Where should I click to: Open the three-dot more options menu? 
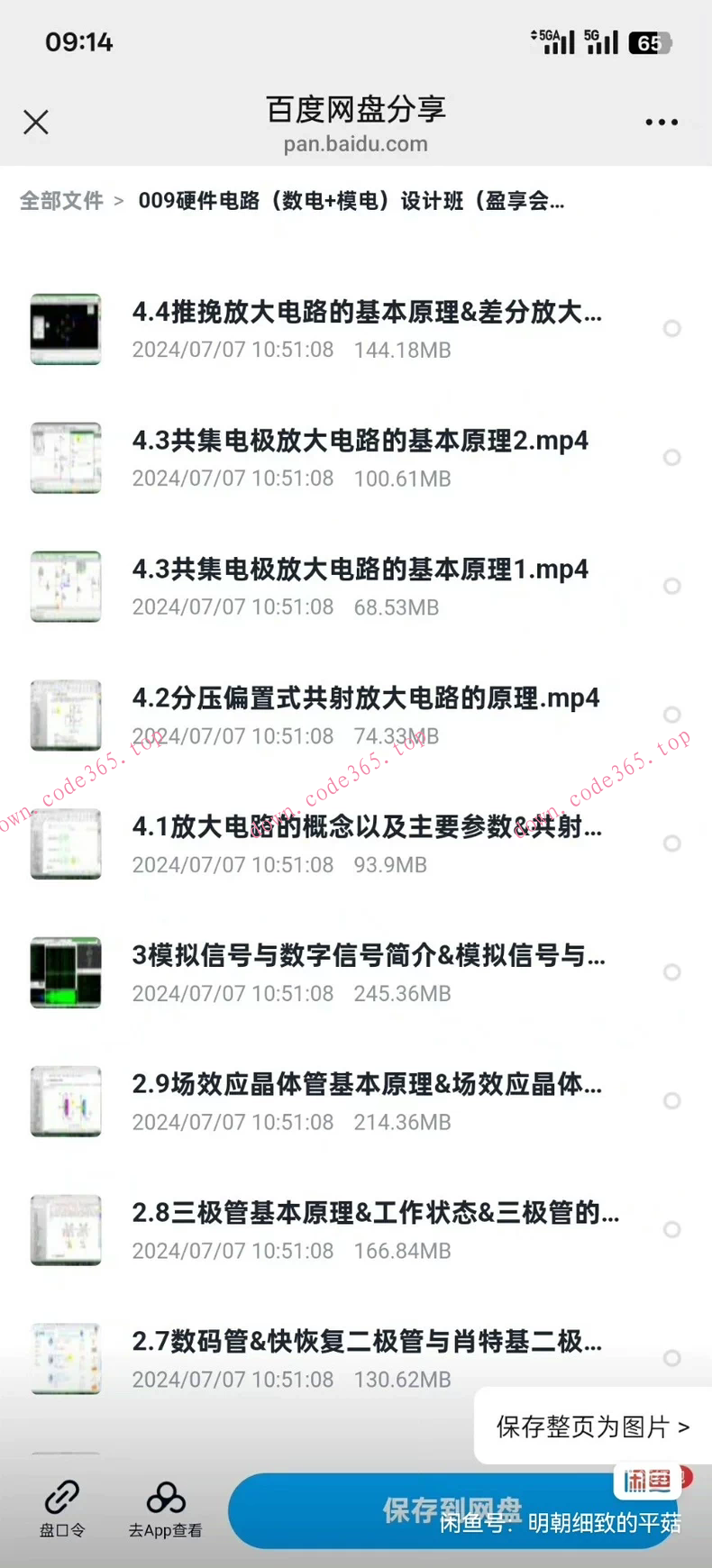[661, 122]
